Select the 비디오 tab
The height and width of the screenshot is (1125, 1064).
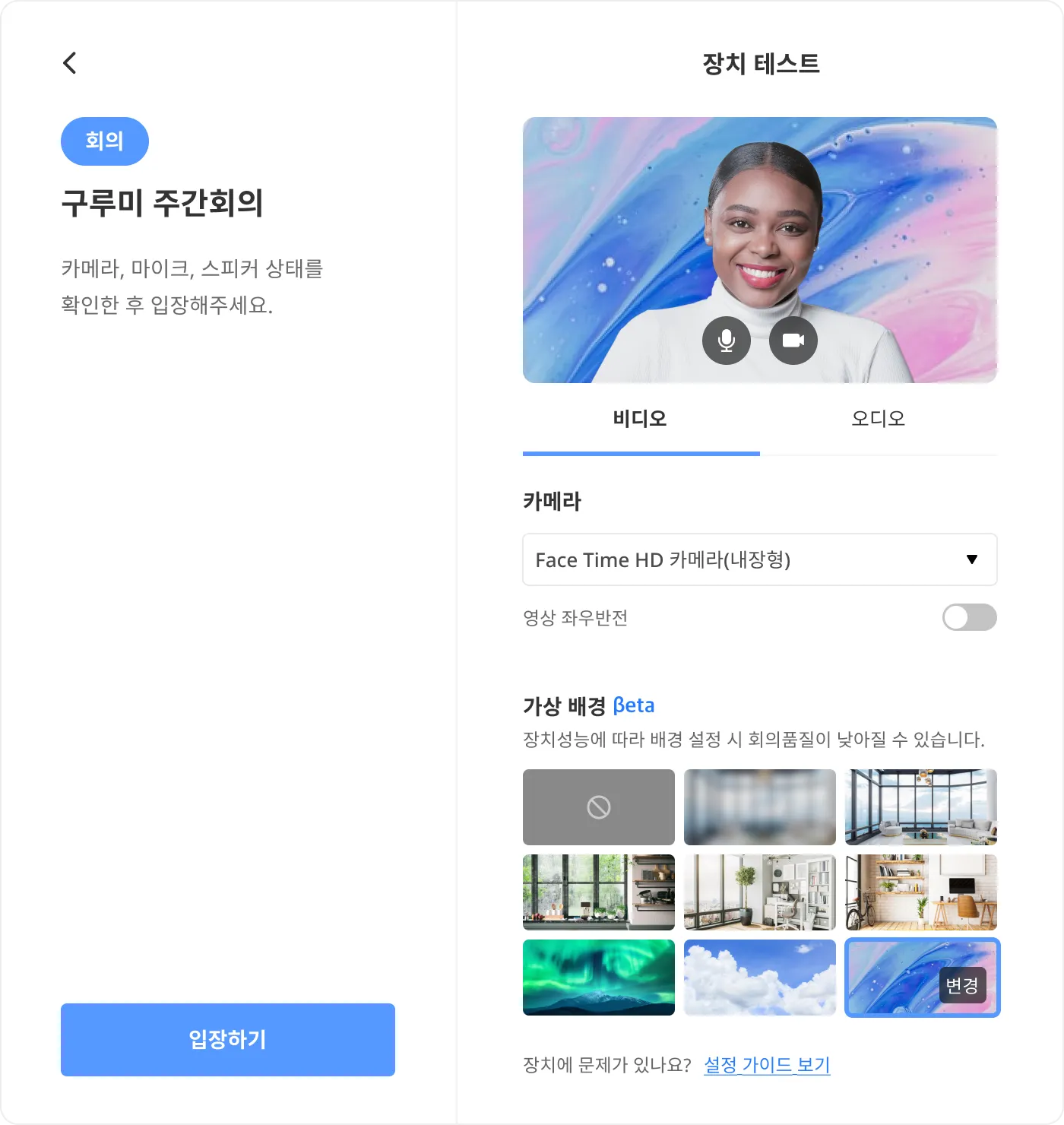point(640,419)
